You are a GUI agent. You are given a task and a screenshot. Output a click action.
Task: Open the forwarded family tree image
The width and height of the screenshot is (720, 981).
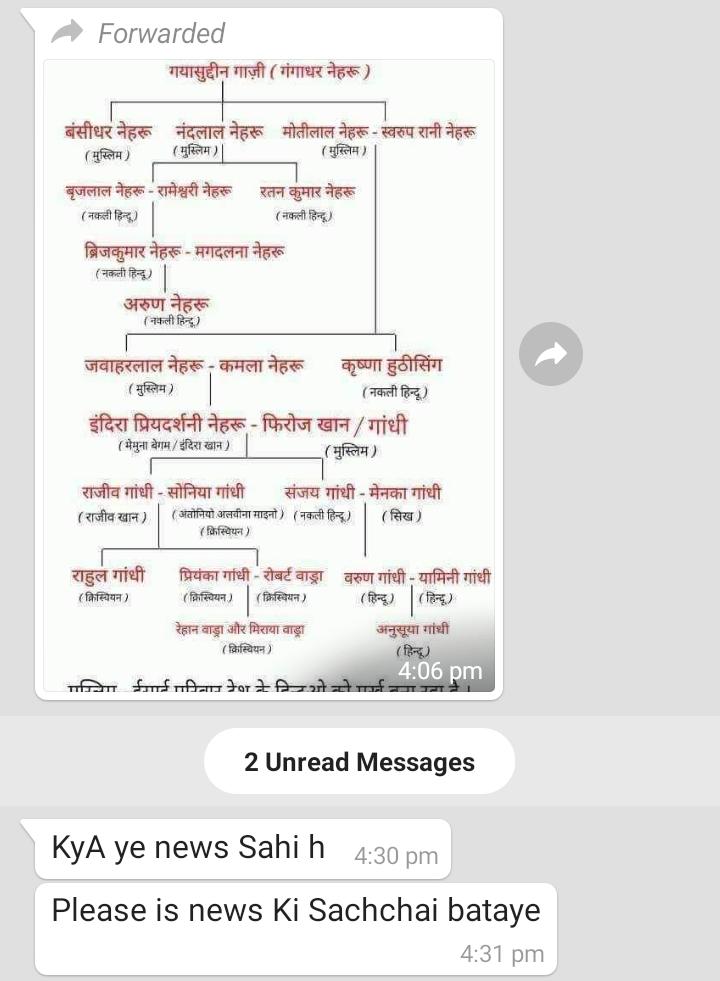pos(268,375)
